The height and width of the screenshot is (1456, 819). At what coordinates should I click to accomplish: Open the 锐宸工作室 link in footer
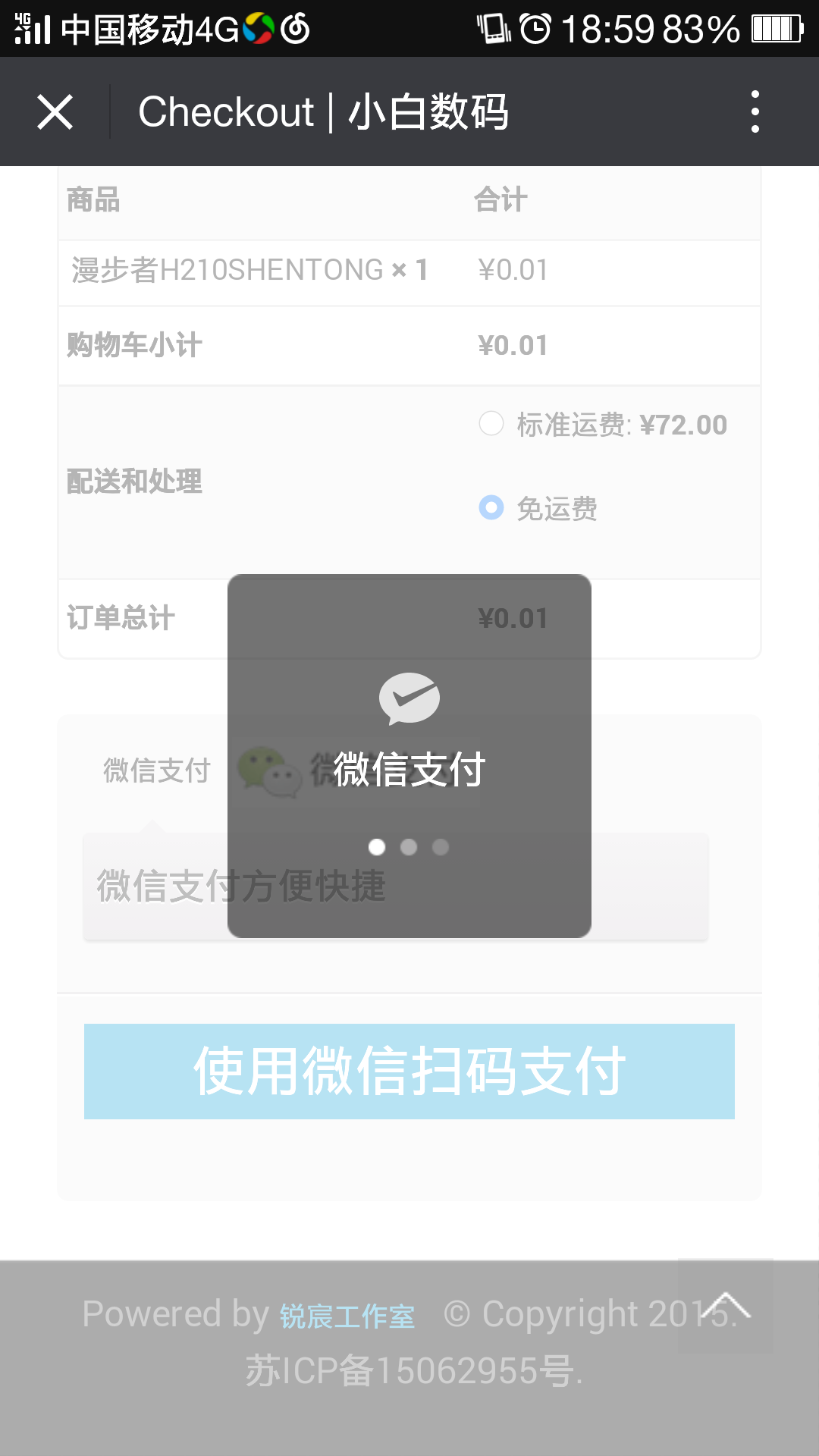347,1316
